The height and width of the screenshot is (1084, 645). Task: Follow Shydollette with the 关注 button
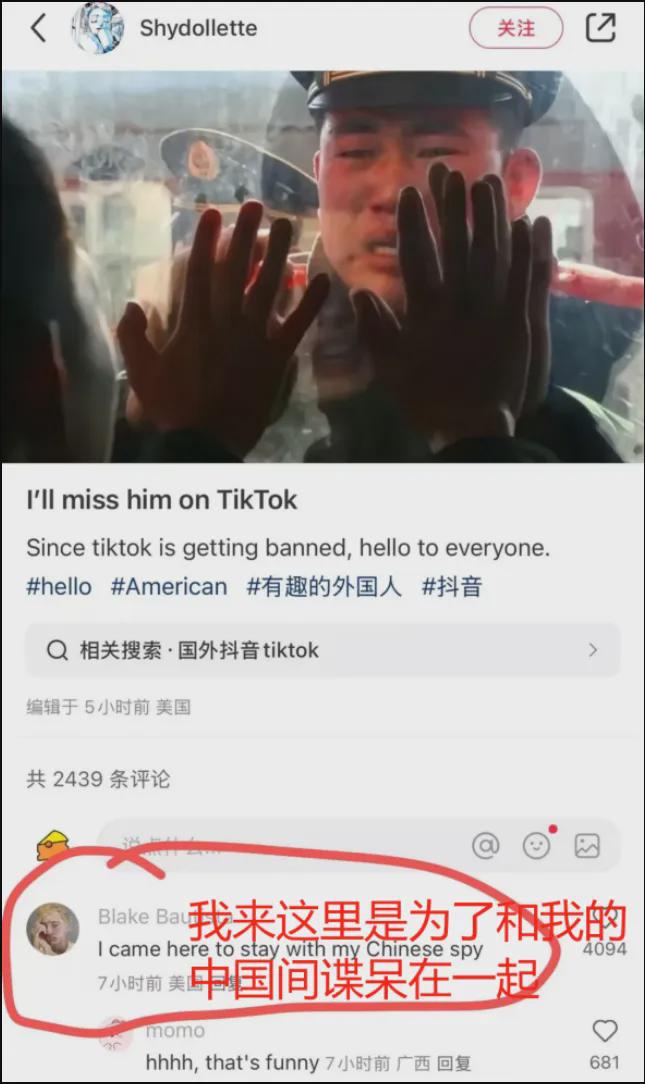pyautogui.click(x=516, y=28)
